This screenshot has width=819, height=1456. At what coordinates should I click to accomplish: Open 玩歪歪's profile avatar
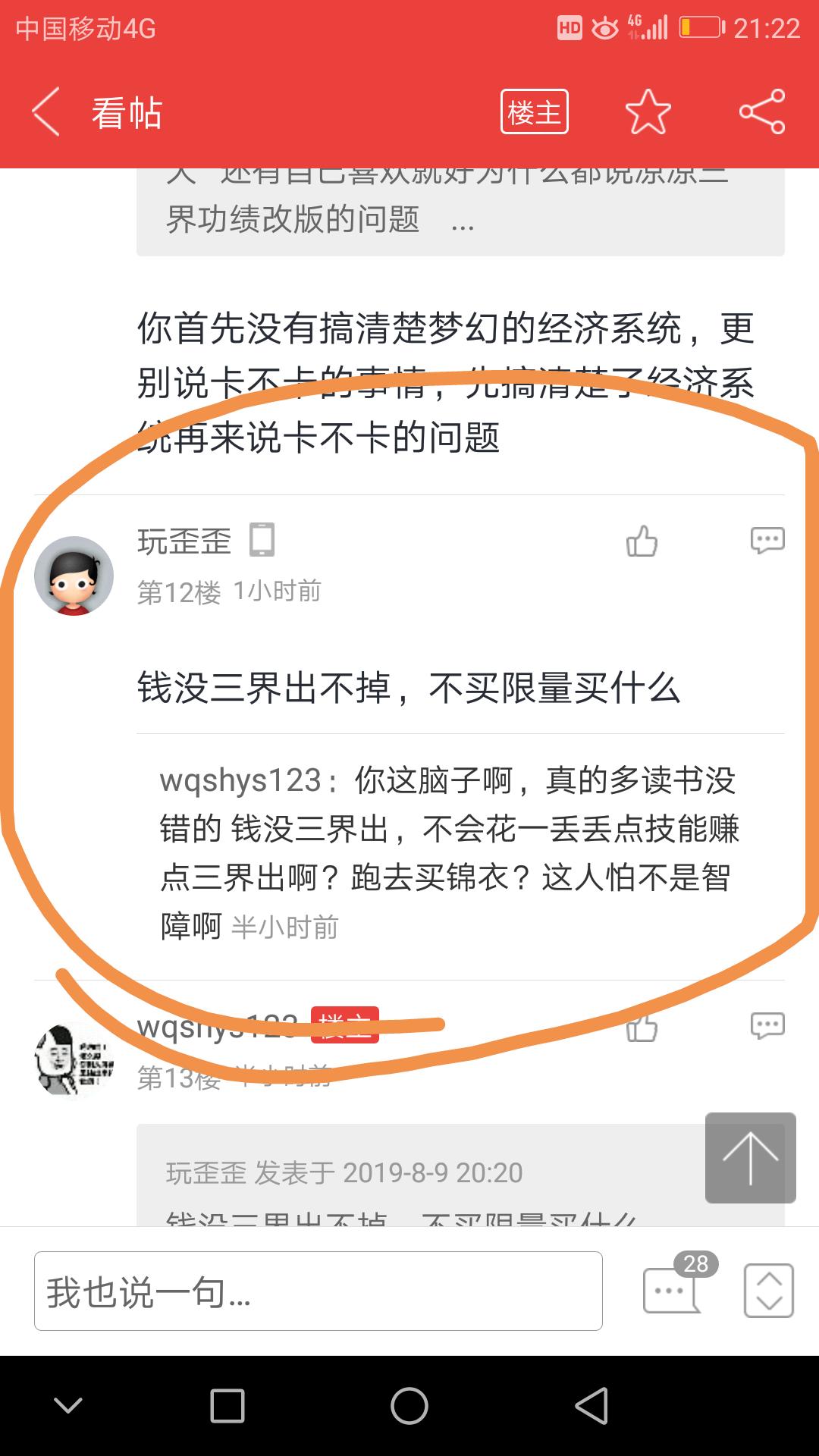[74, 576]
